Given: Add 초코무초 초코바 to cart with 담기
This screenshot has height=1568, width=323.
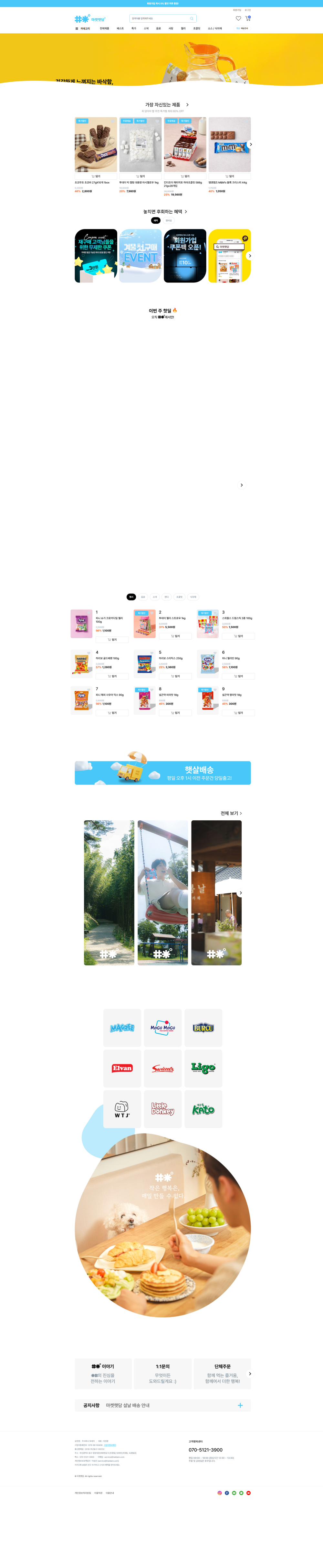Looking at the screenshot, I should [96, 176].
